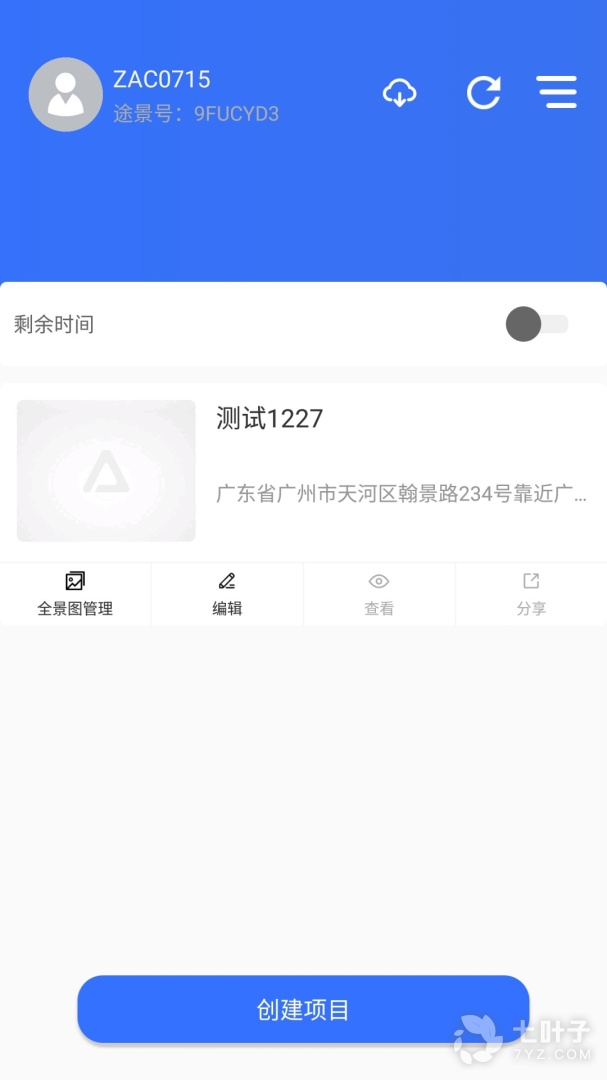Open 全景图管理 for 测试1227

75,594
